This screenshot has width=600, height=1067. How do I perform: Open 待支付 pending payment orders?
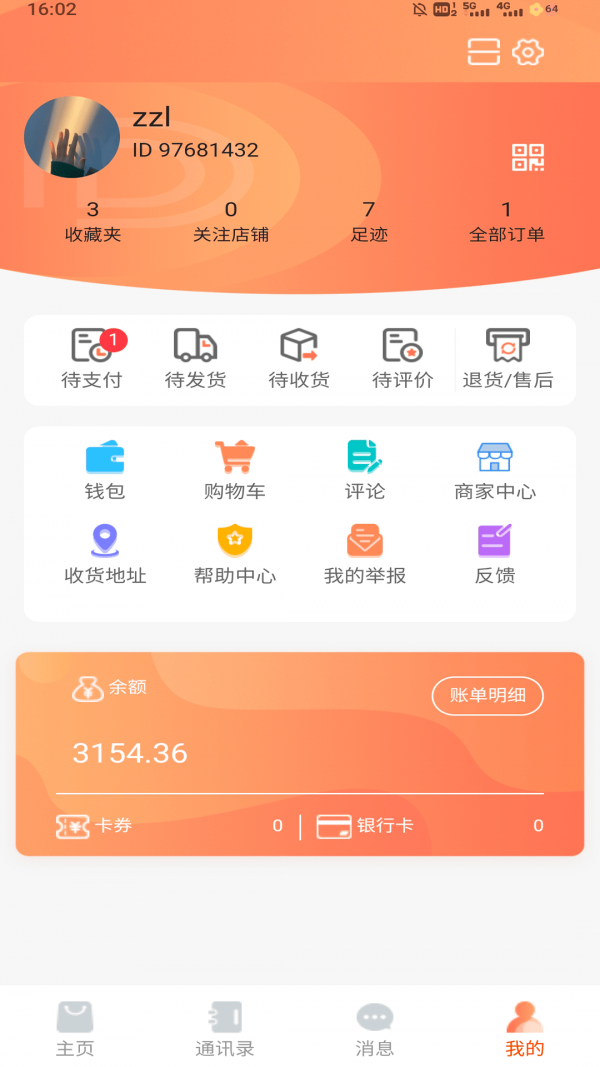(92, 359)
